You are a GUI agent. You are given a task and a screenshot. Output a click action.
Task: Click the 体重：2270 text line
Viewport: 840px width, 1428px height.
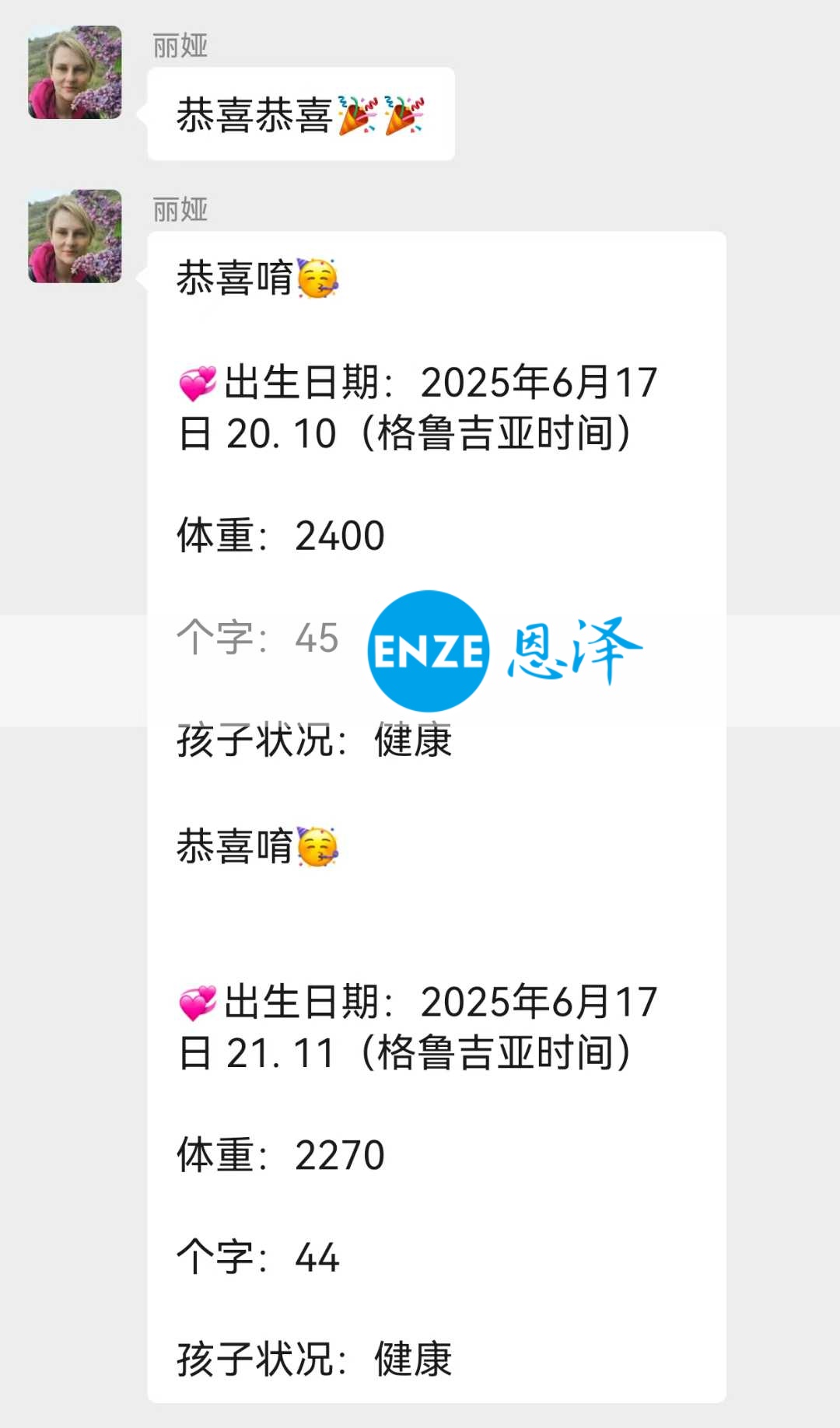[x=280, y=1156]
